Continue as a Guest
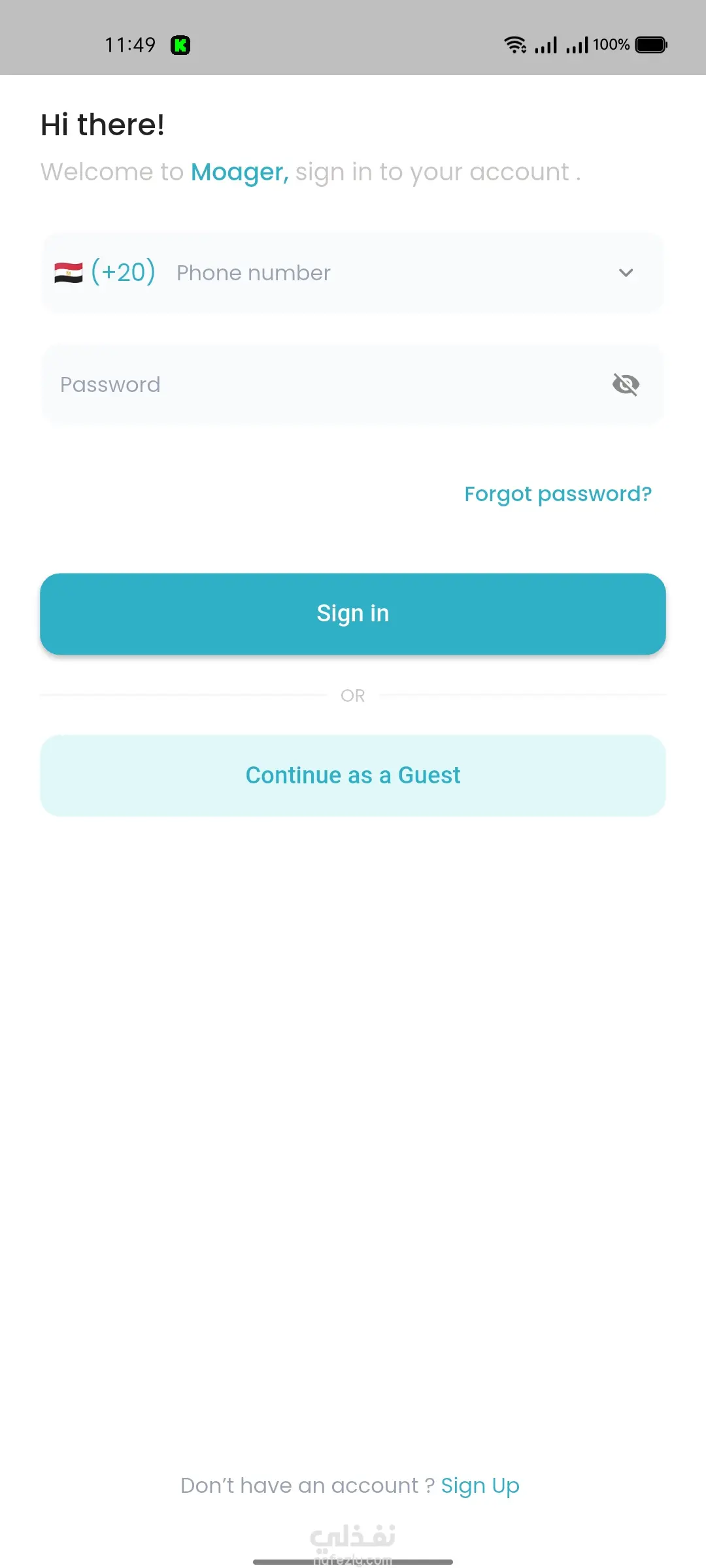The height and width of the screenshot is (1568, 706). pyautogui.click(x=353, y=776)
